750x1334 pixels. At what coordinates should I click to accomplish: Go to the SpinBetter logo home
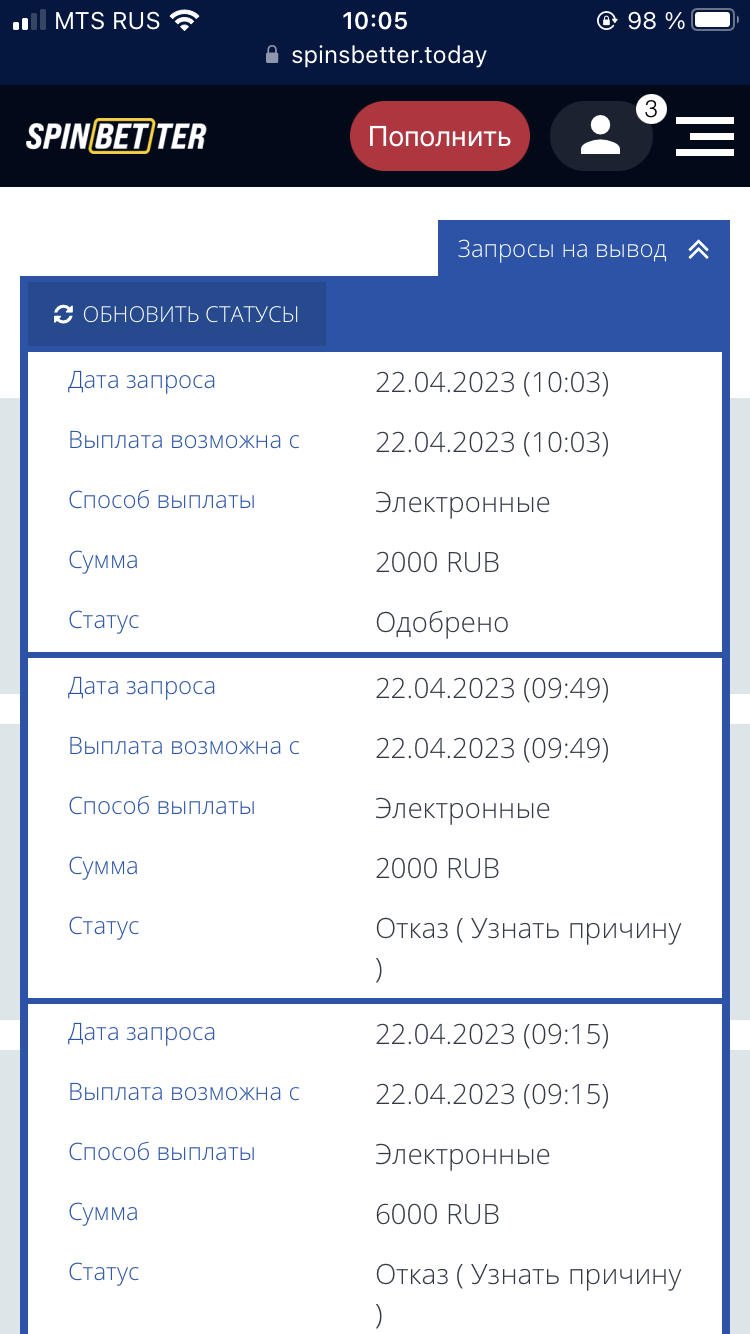point(116,136)
